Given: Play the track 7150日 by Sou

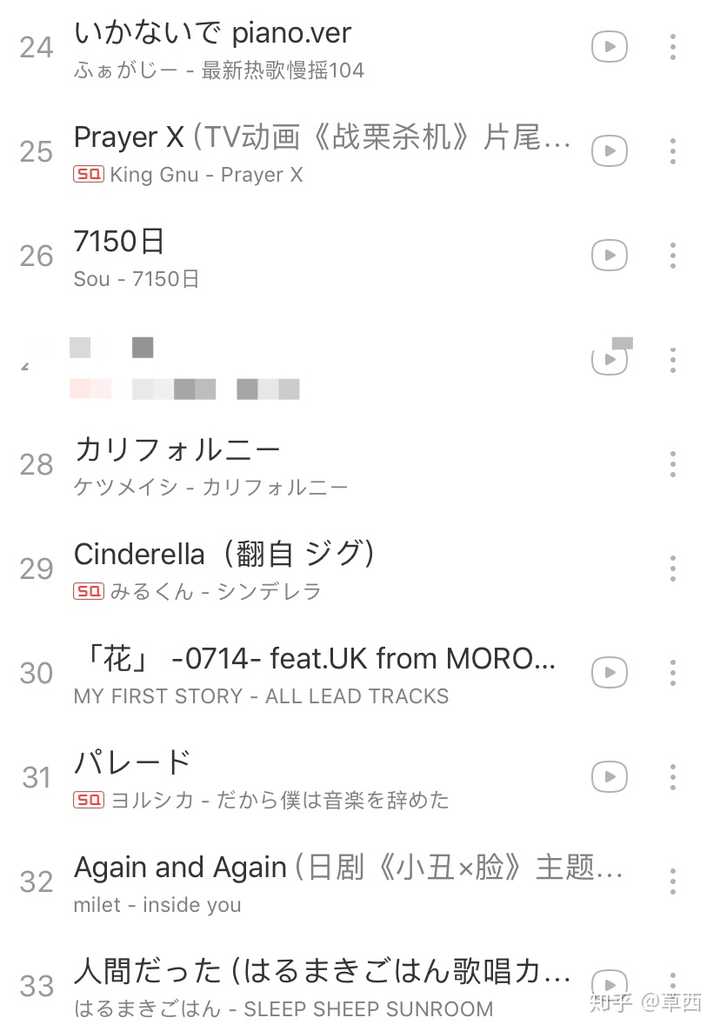Looking at the screenshot, I should 608,255.
